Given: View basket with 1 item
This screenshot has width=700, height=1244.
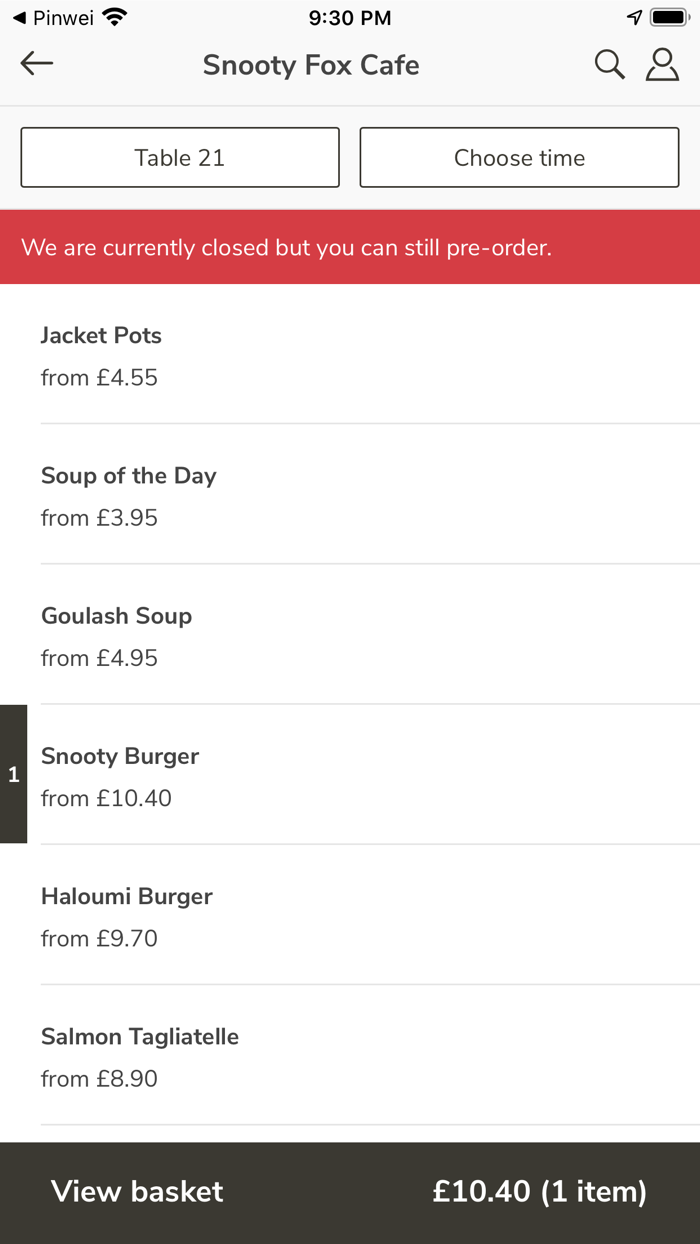Looking at the screenshot, I should pyautogui.click(x=350, y=1191).
